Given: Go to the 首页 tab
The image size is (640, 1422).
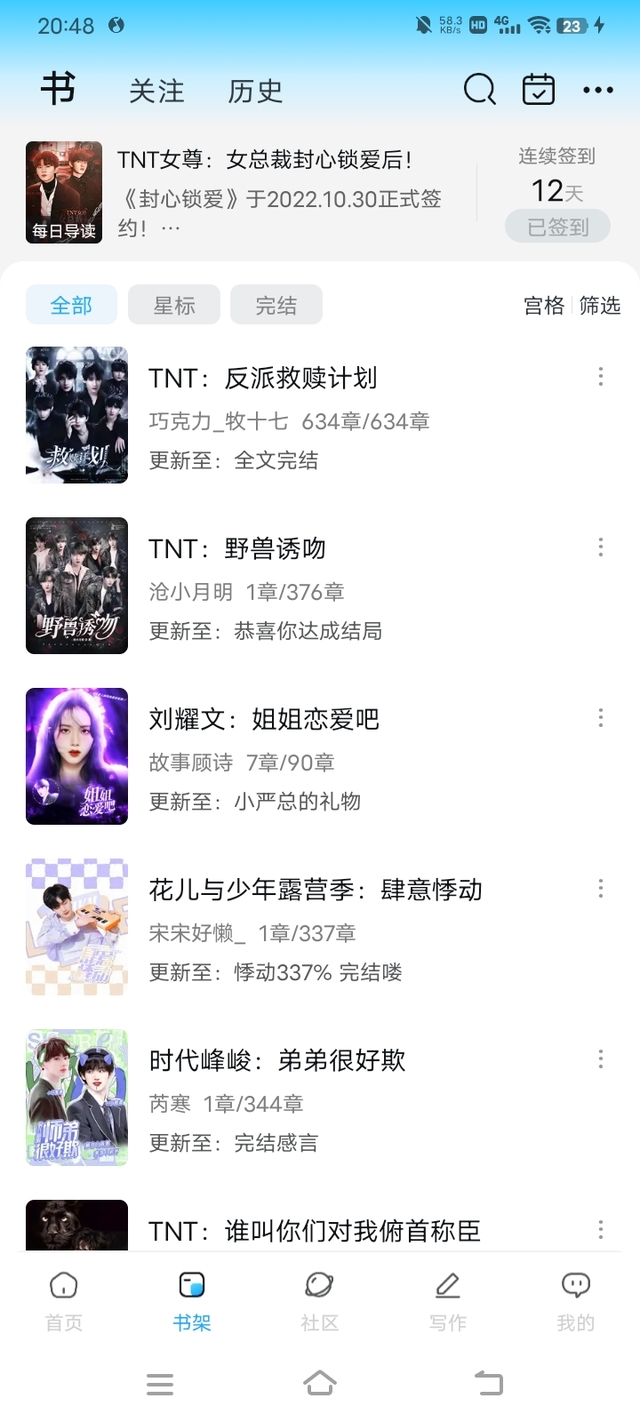Looking at the screenshot, I should 64,1300.
